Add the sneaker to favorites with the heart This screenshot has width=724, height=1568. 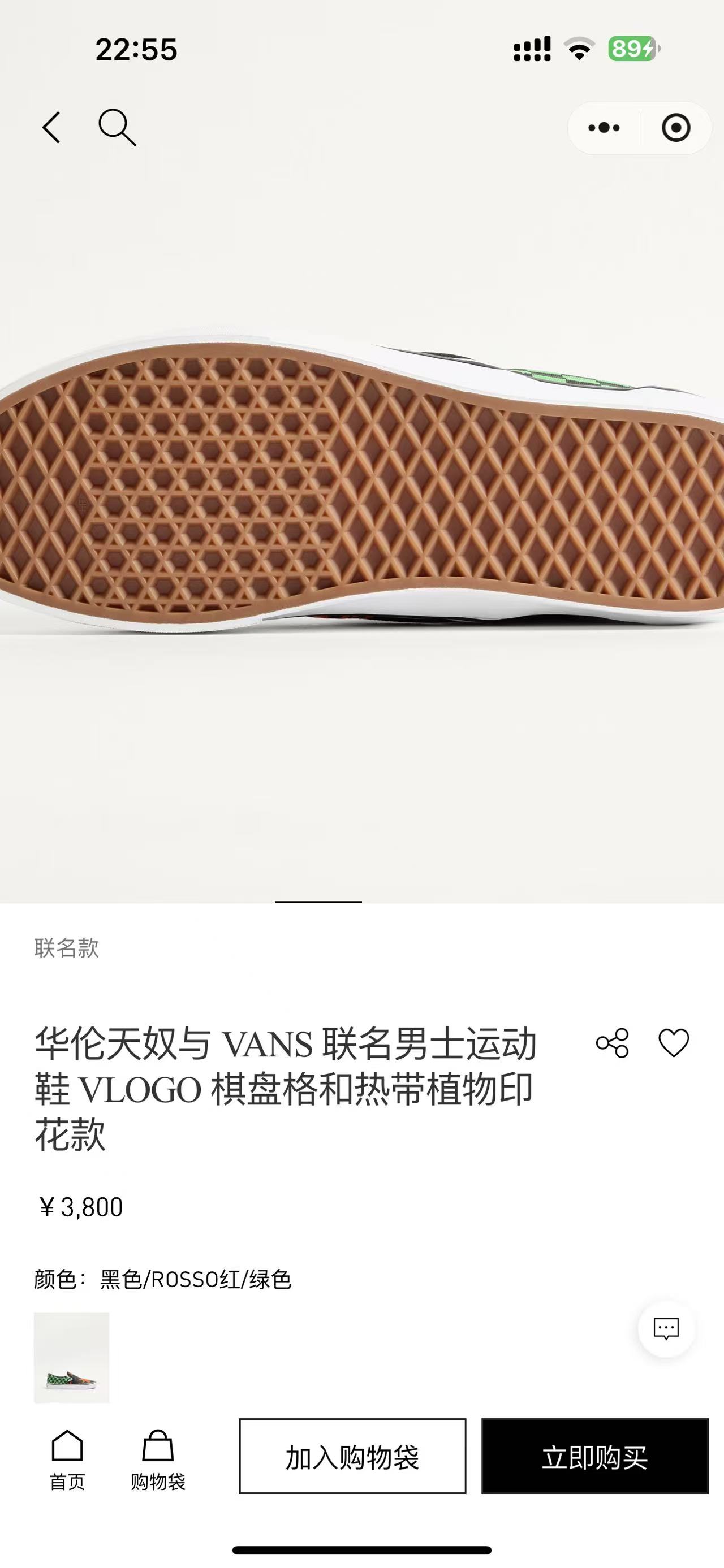[674, 1043]
